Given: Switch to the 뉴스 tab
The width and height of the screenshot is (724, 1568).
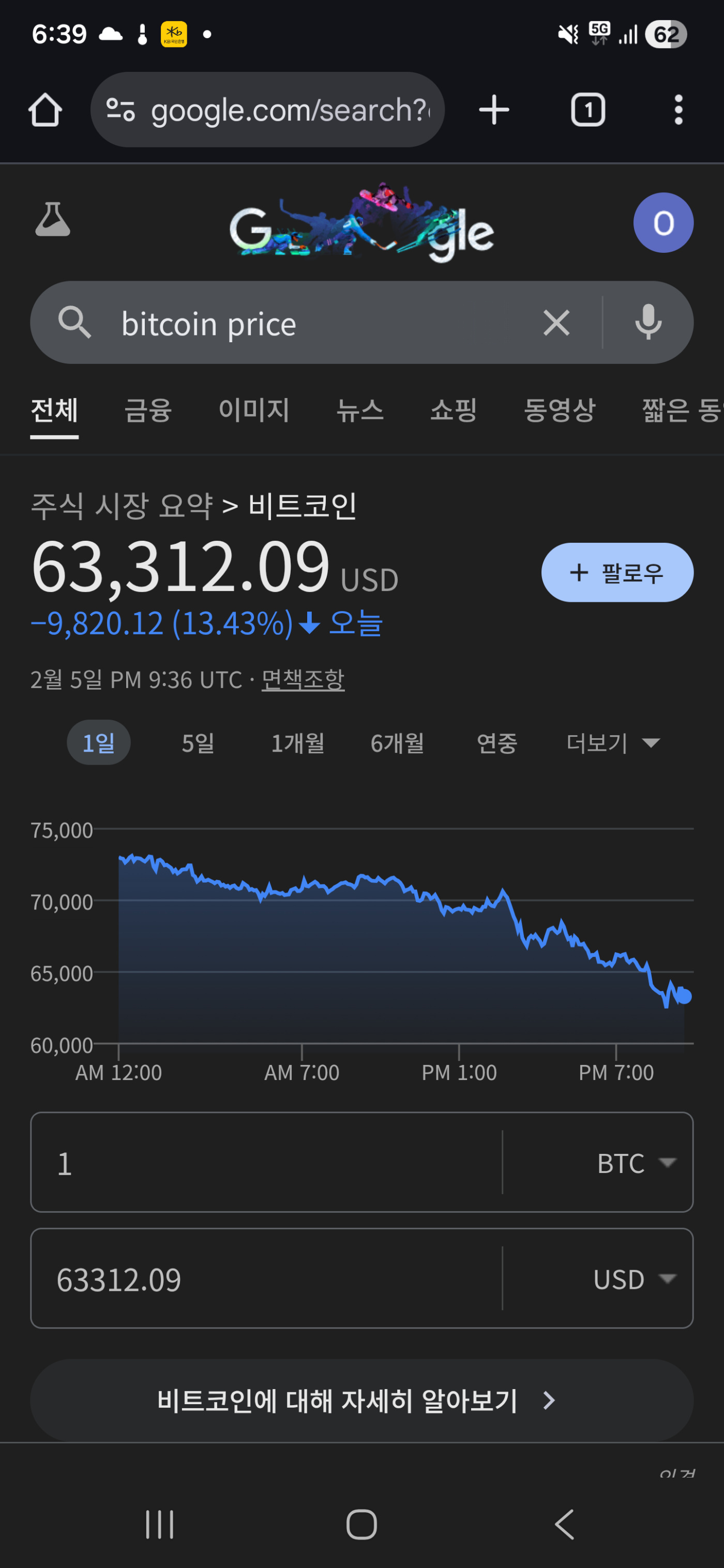Looking at the screenshot, I should (x=360, y=409).
